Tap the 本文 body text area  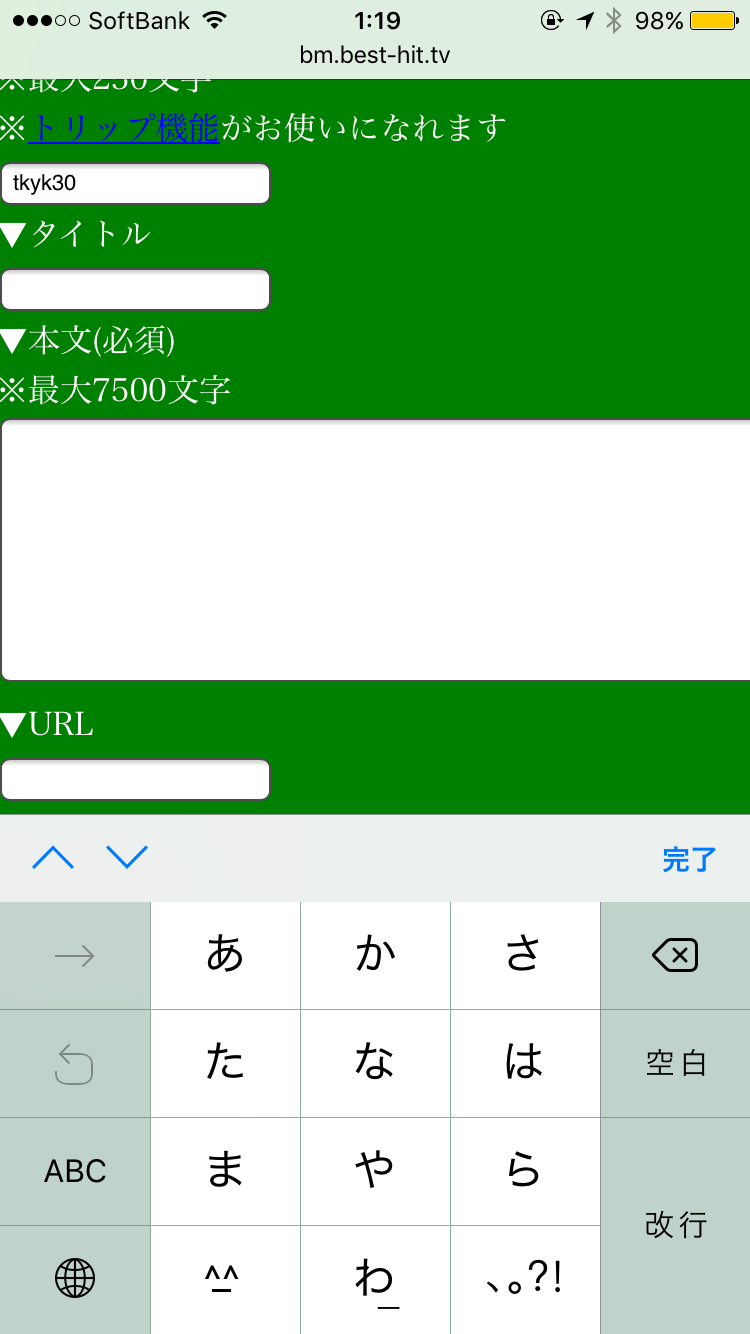click(x=375, y=550)
